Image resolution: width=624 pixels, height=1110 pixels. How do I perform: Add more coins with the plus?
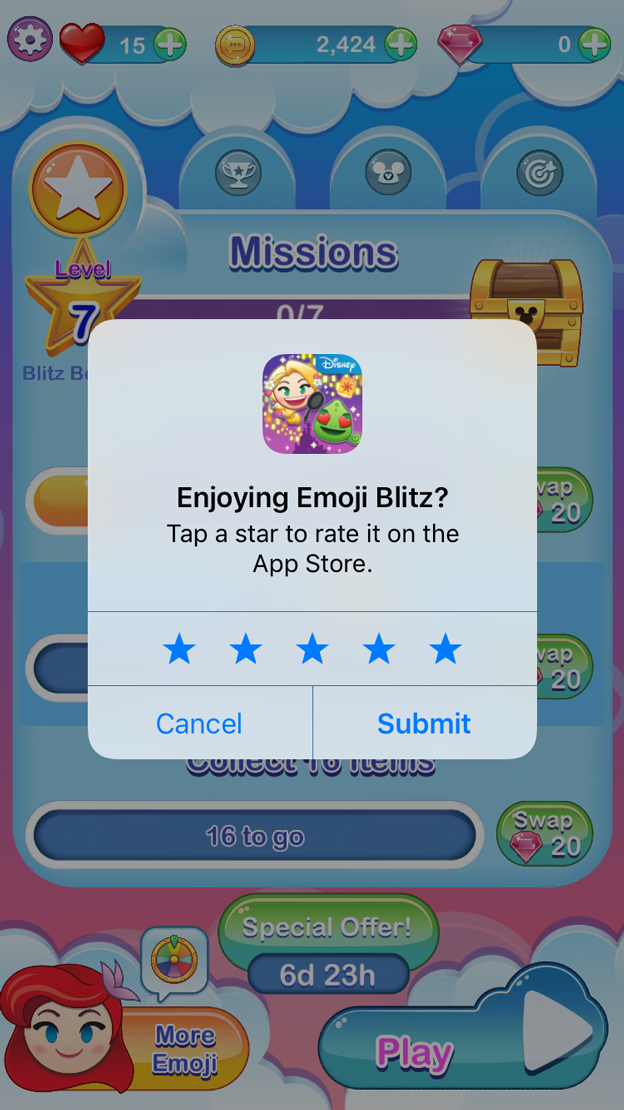coord(400,44)
